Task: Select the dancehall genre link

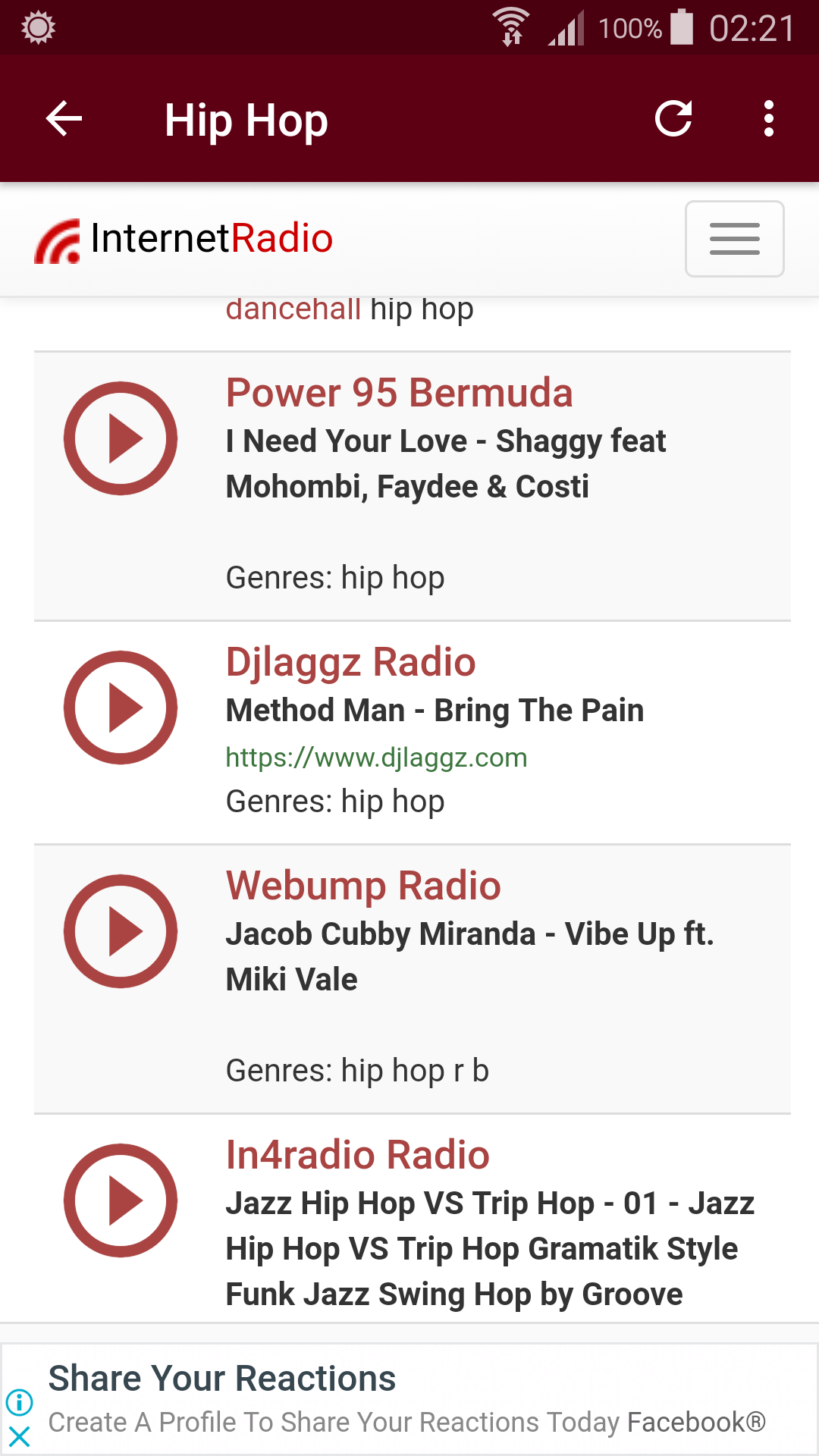Action: (x=293, y=309)
